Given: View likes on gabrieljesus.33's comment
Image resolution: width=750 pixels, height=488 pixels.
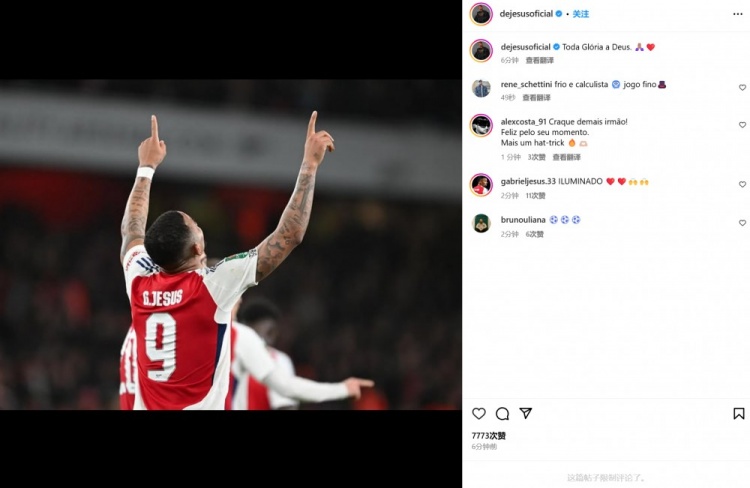Looking at the screenshot, I should click(535, 196).
